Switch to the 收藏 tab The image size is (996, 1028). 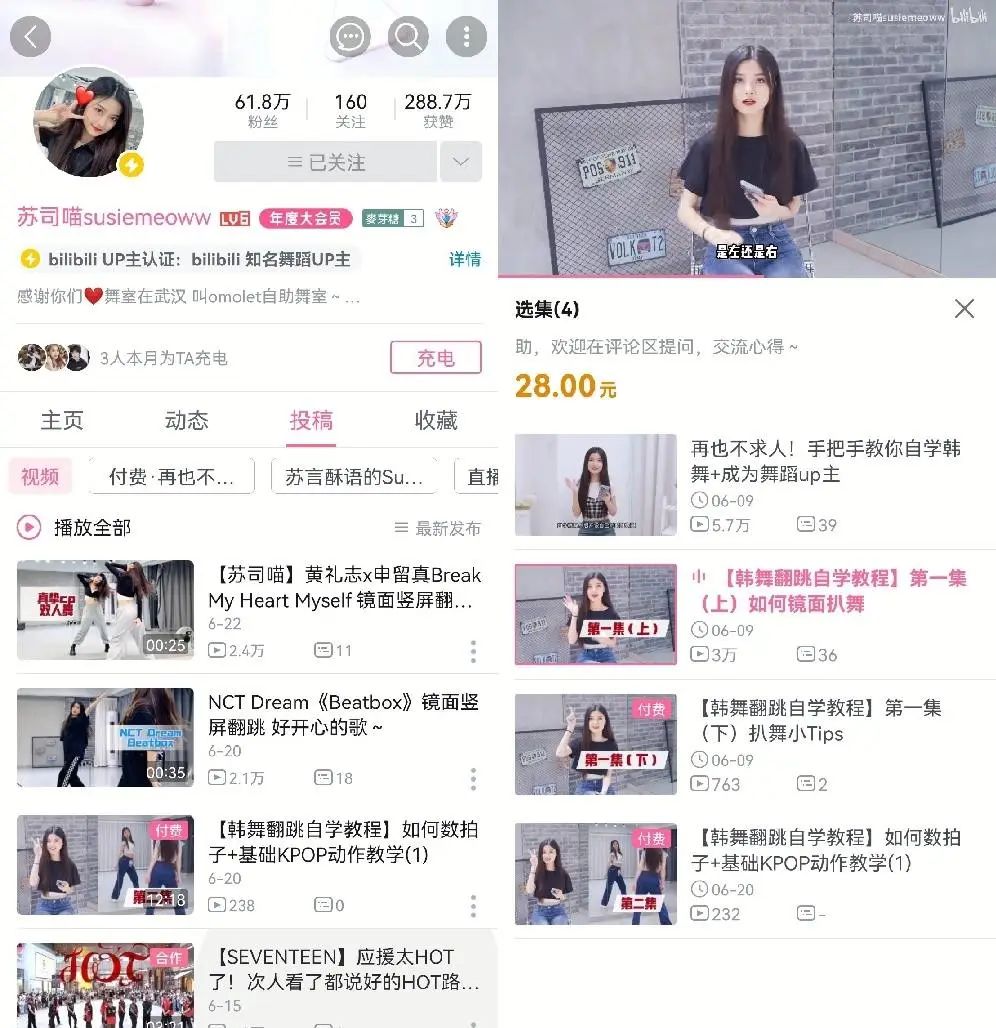tap(436, 421)
